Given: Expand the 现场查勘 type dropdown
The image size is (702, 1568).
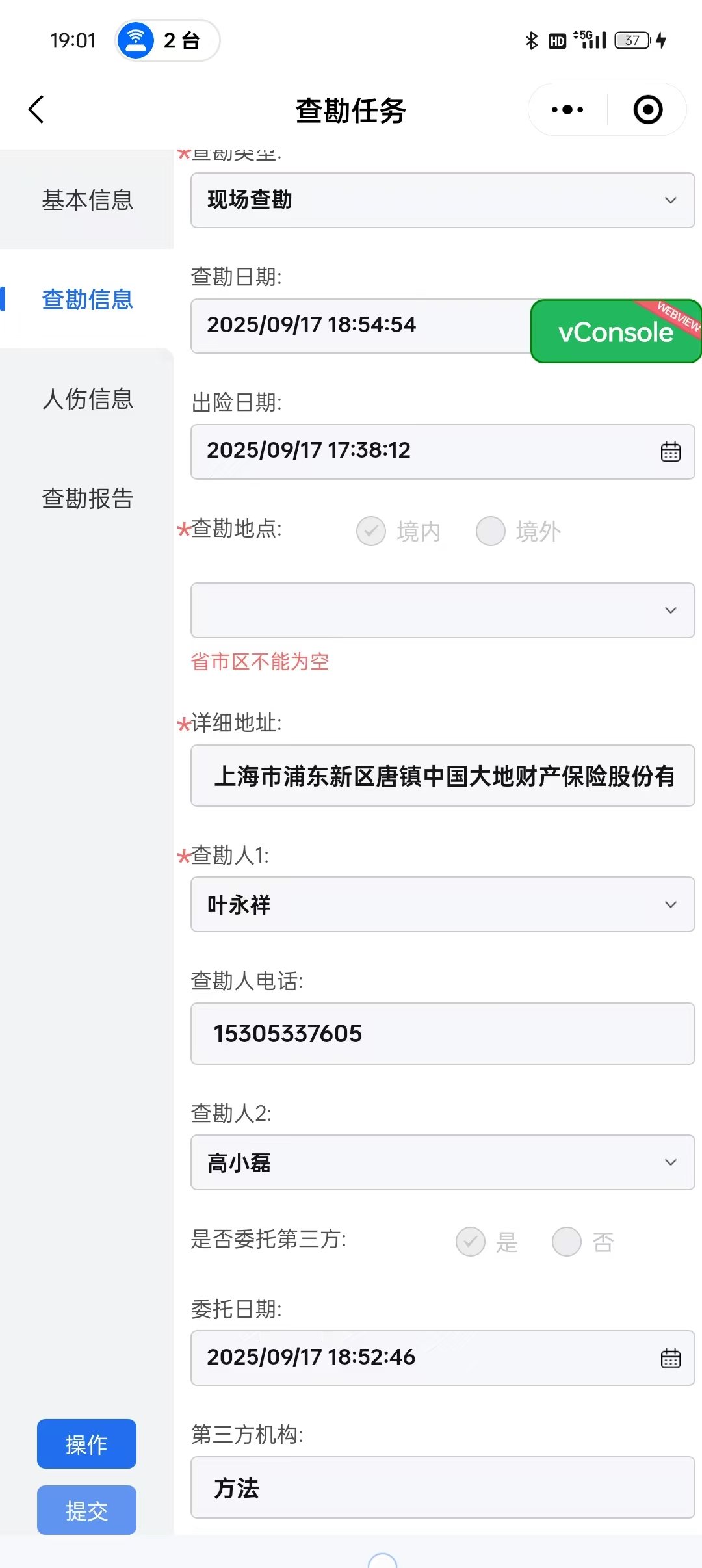Looking at the screenshot, I should click(x=442, y=200).
